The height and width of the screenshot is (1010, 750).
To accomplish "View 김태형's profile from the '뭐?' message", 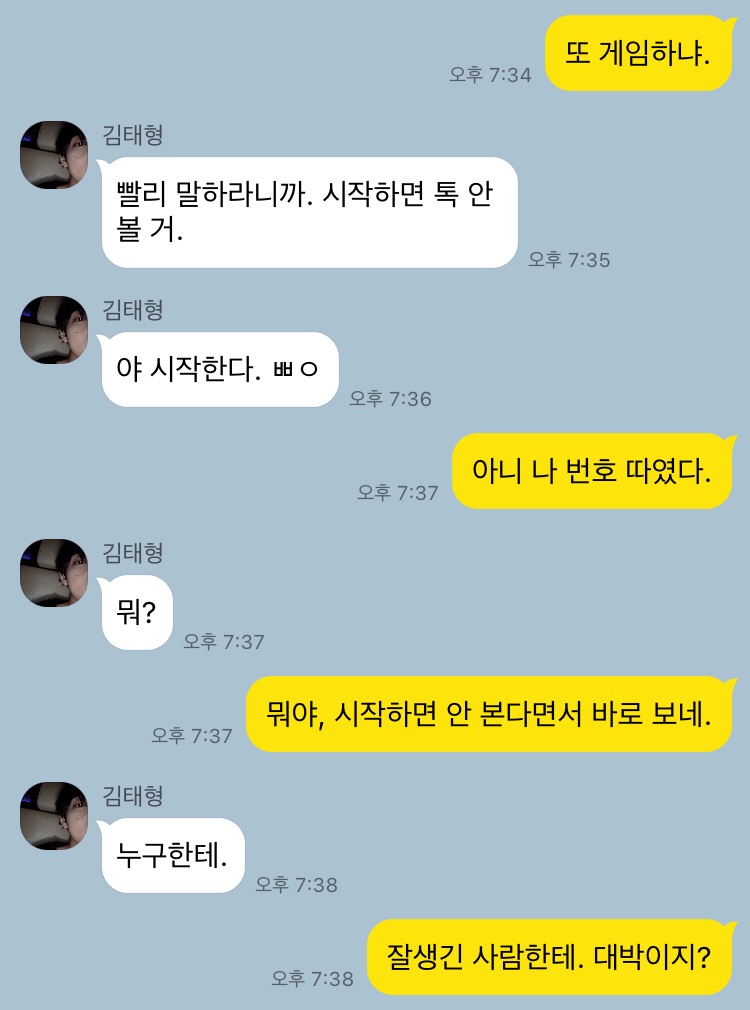I will 54,573.
